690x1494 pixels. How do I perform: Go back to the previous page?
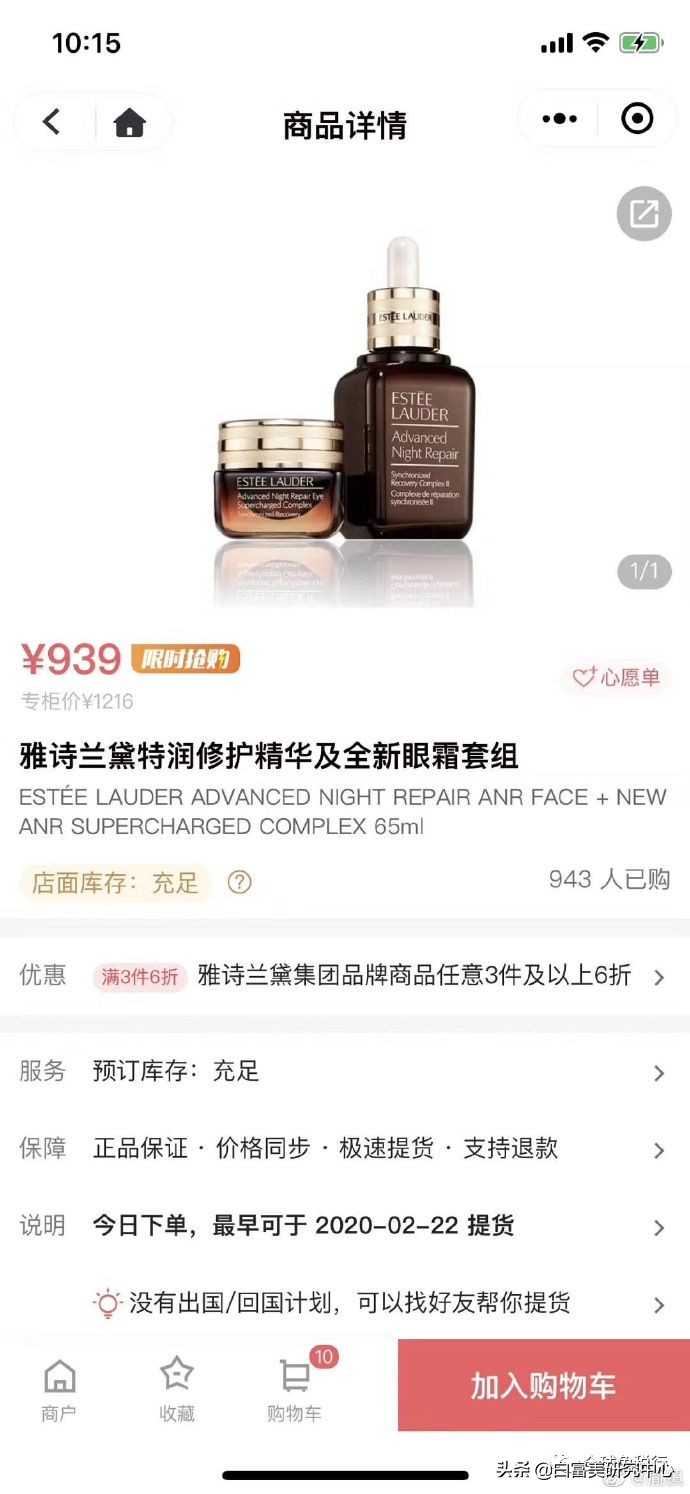point(52,122)
